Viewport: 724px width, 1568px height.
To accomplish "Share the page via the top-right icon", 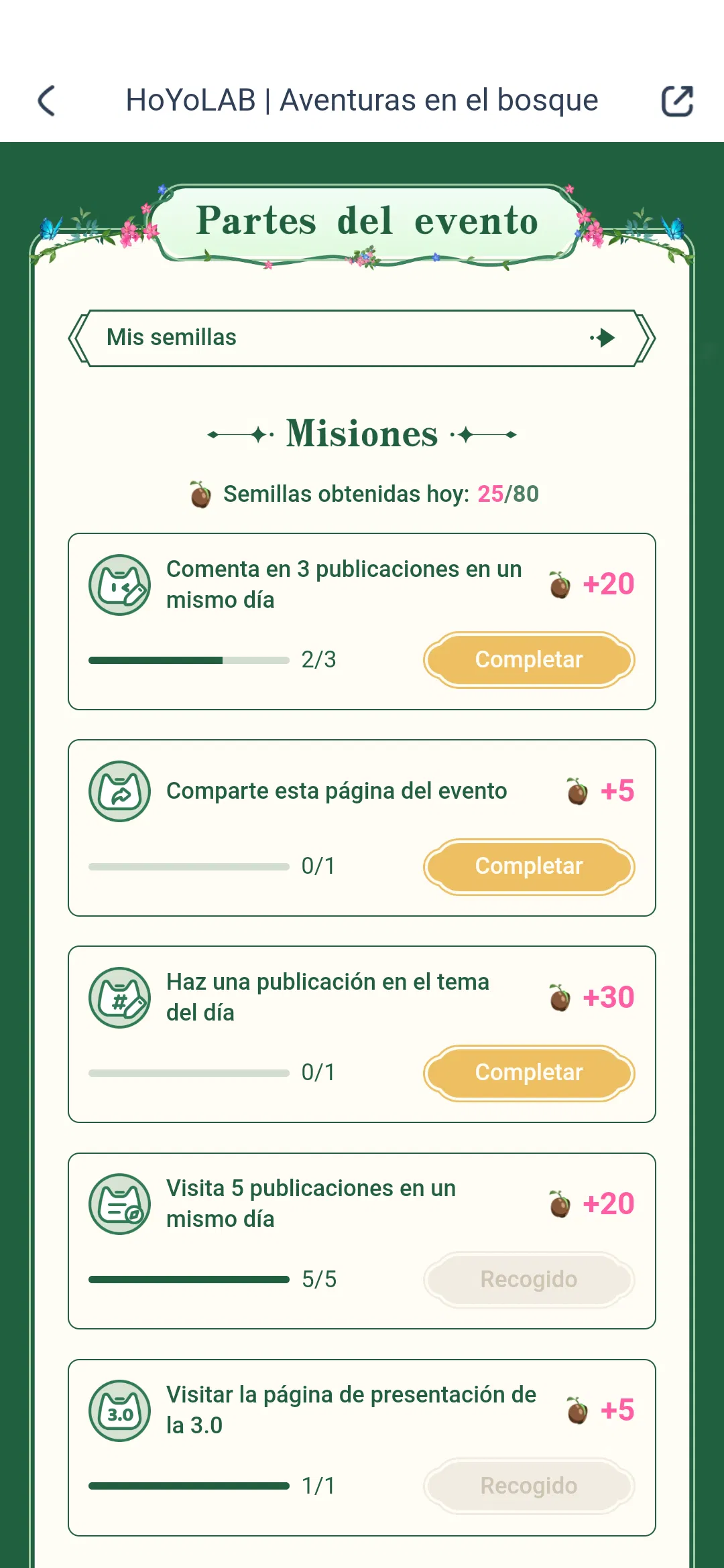I will (677, 101).
